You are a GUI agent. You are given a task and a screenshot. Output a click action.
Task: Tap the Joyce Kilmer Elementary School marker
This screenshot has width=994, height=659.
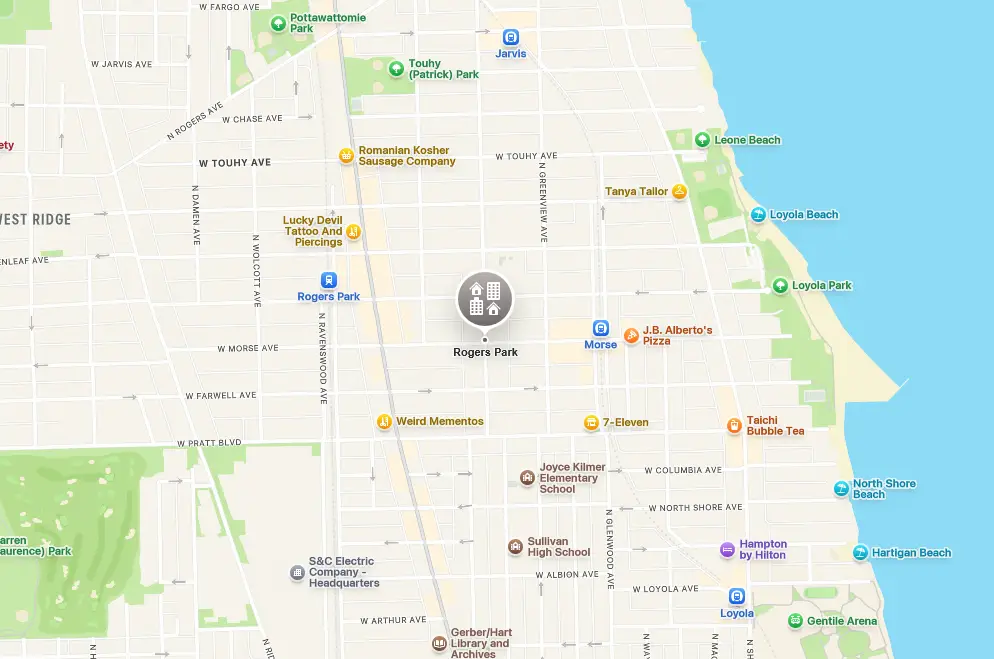[527, 478]
